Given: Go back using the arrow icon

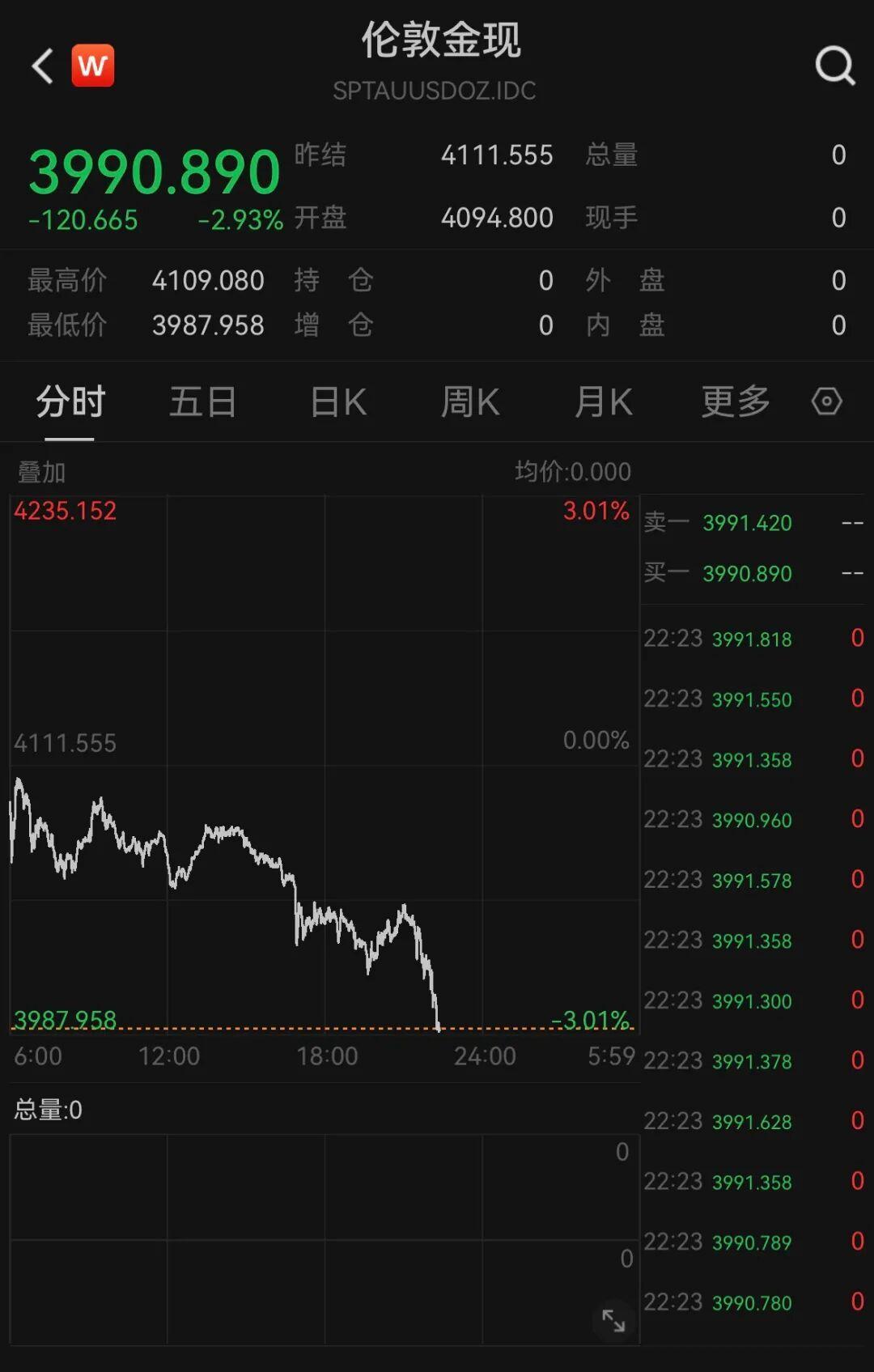Looking at the screenshot, I should click(42, 66).
